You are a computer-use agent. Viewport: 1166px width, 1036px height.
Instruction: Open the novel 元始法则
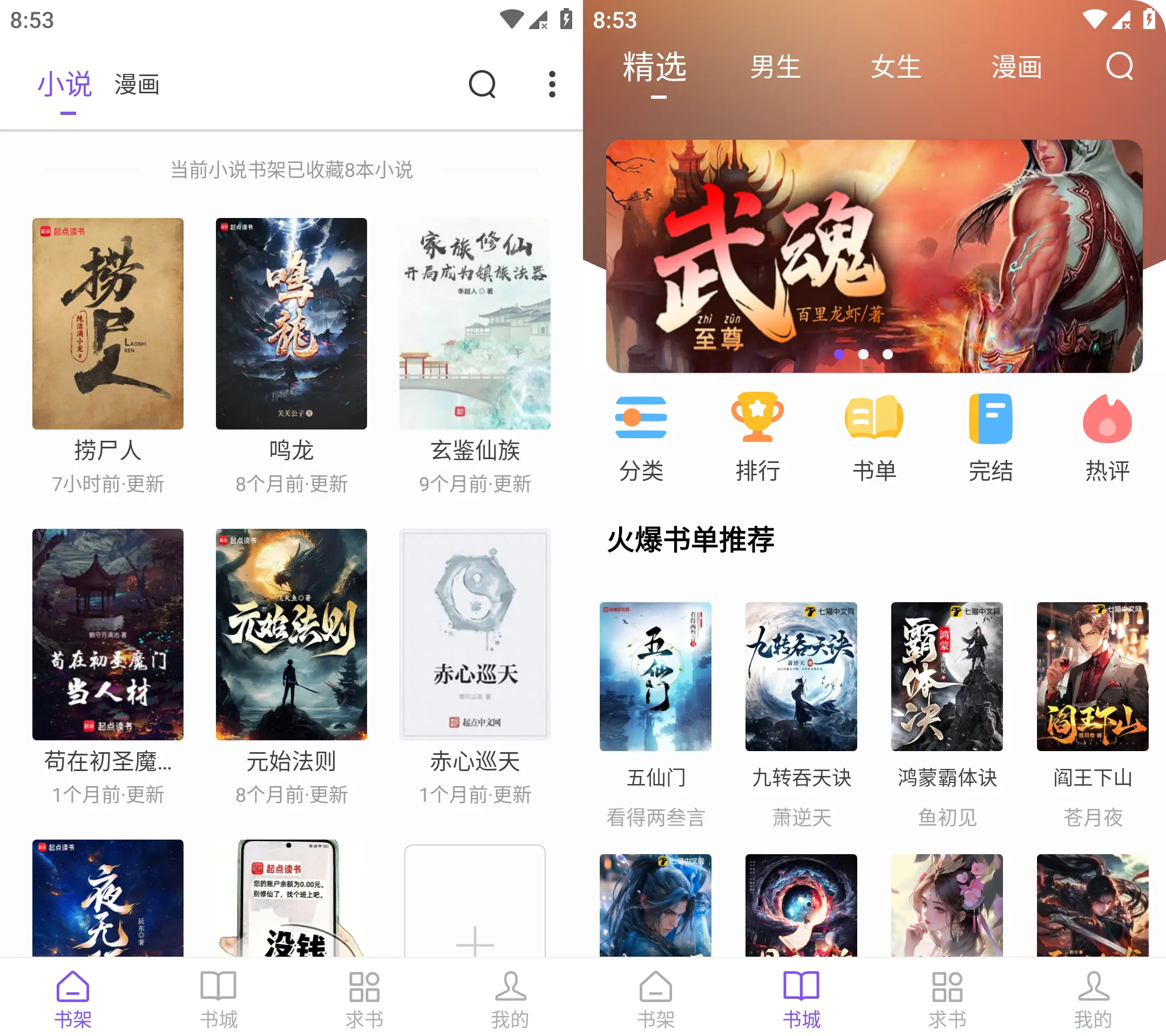coord(291,634)
